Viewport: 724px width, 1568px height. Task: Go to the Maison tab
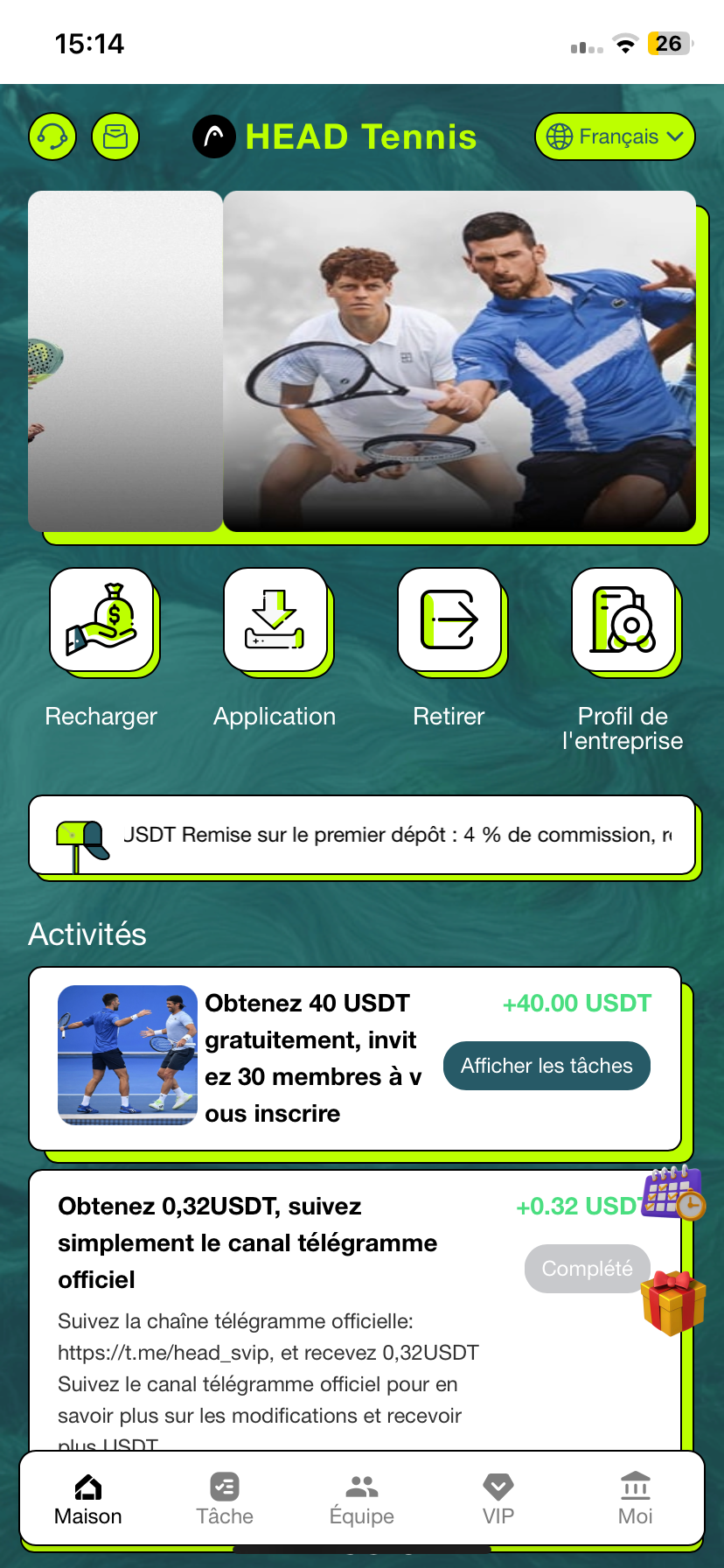[x=88, y=1500]
